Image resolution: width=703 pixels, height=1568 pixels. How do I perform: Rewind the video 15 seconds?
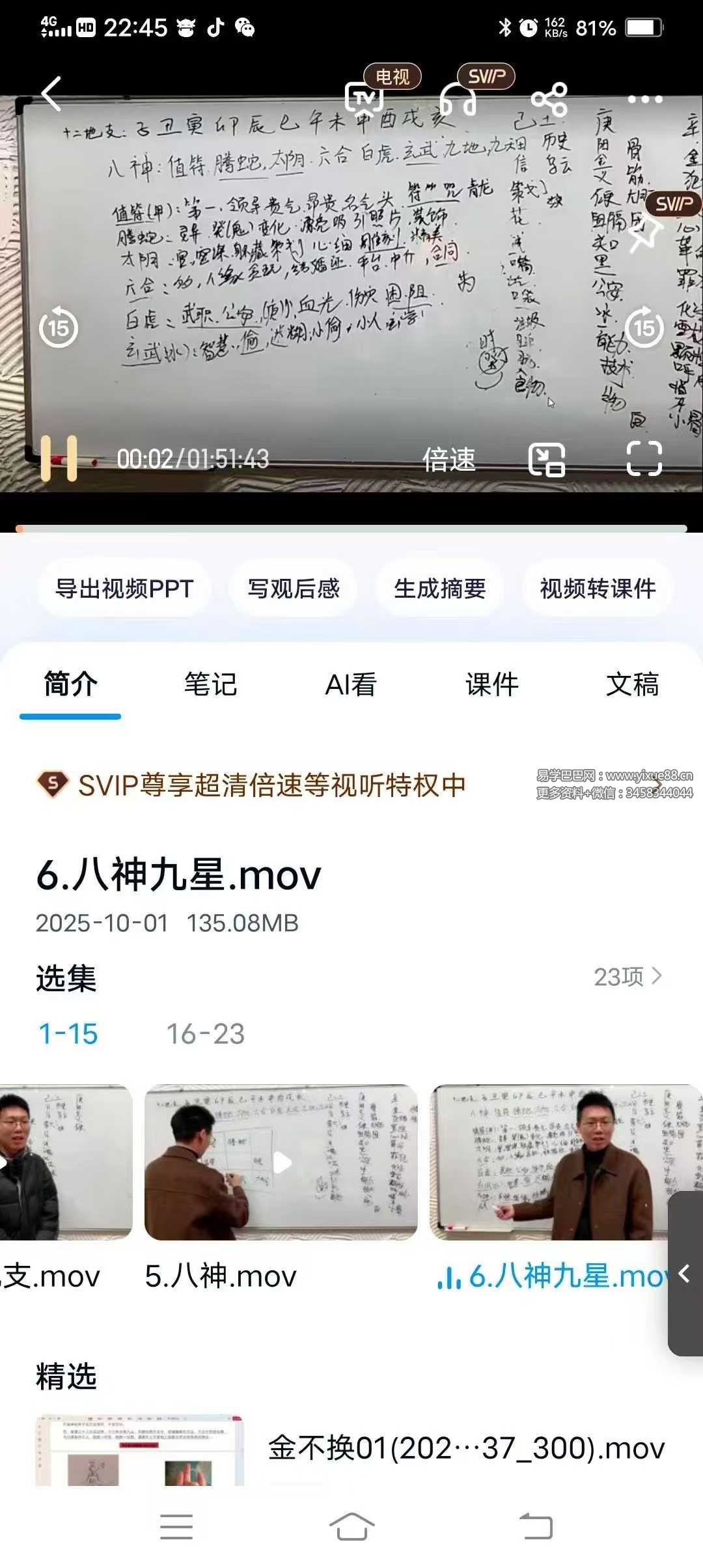pyautogui.click(x=59, y=328)
